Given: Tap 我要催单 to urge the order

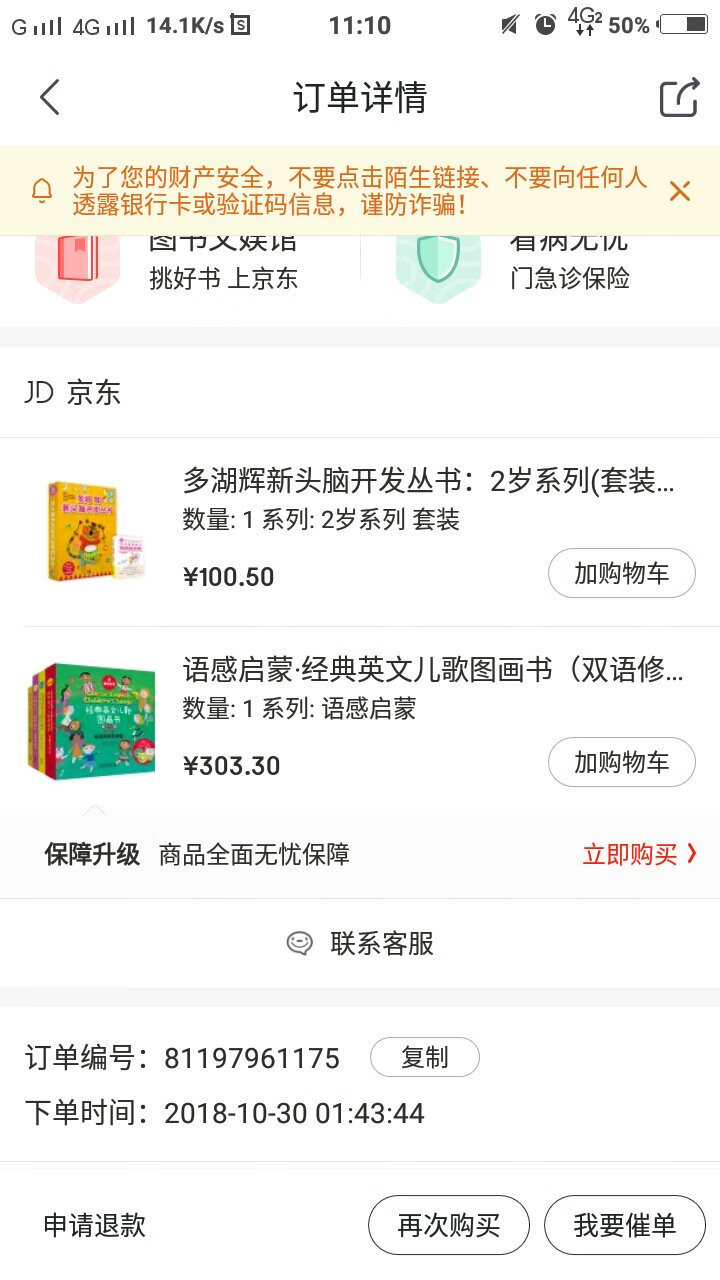Looking at the screenshot, I should point(625,1225).
